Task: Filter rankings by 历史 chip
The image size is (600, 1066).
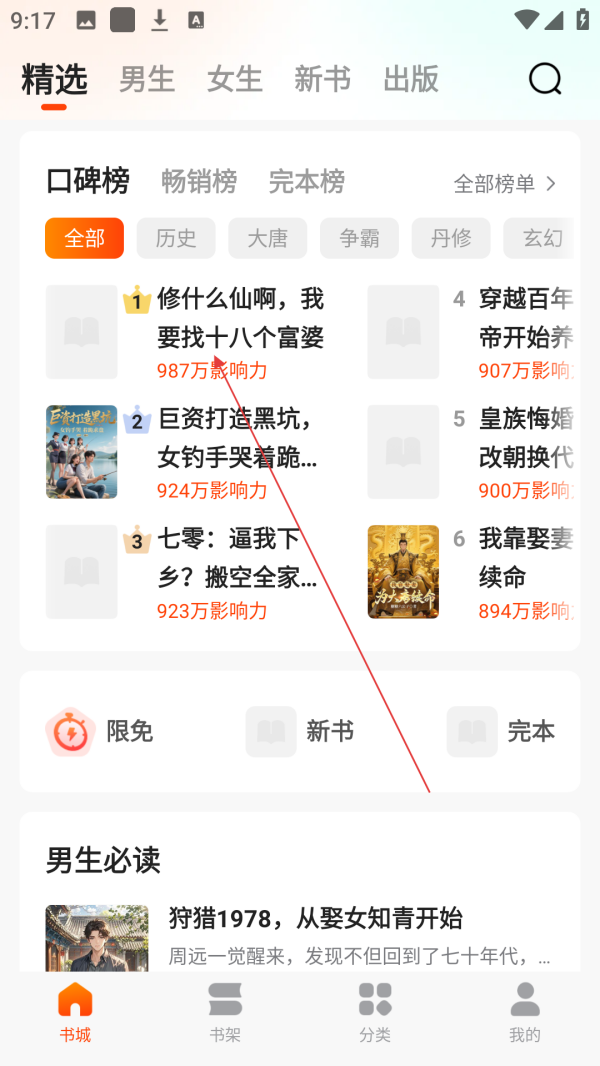Action: pos(176,238)
